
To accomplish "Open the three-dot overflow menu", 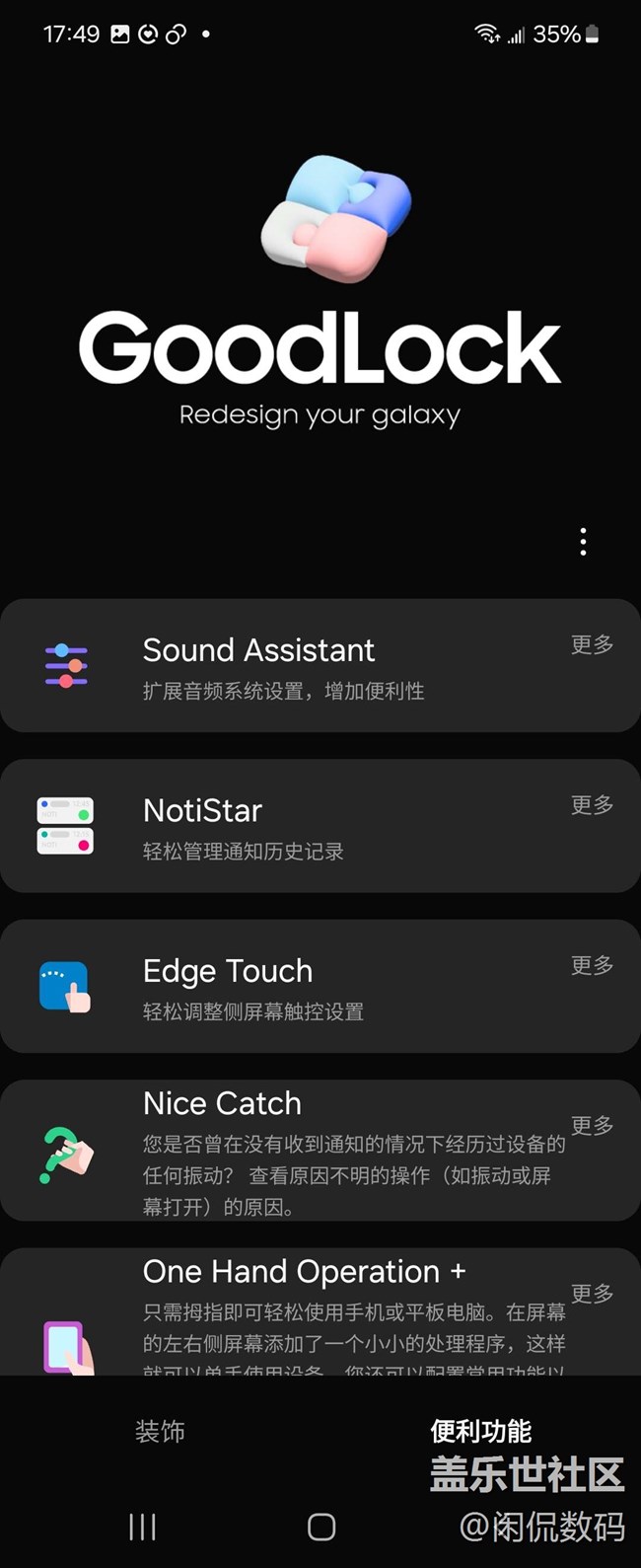I will (584, 542).
